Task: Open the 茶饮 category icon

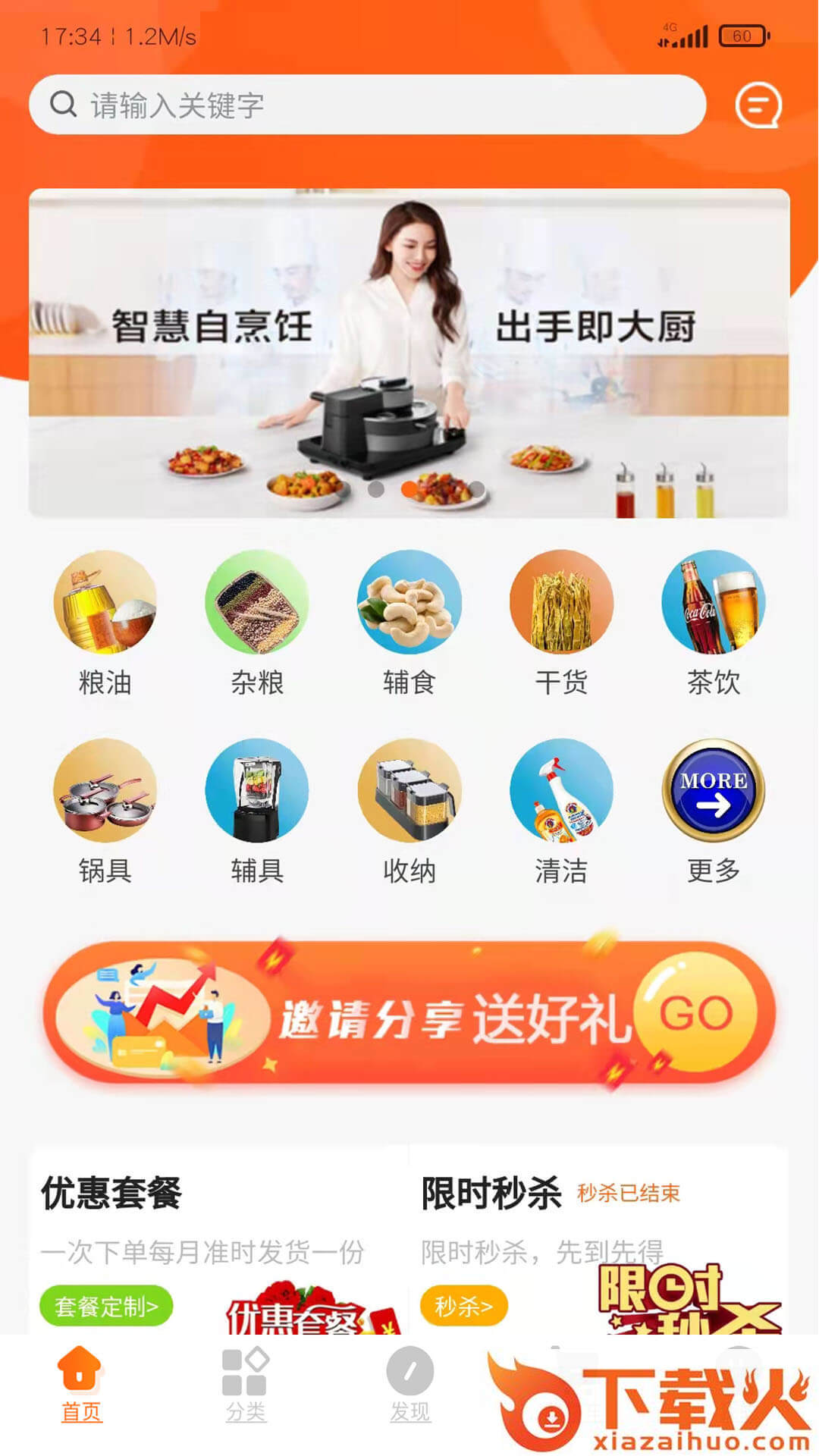Action: point(714,603)
